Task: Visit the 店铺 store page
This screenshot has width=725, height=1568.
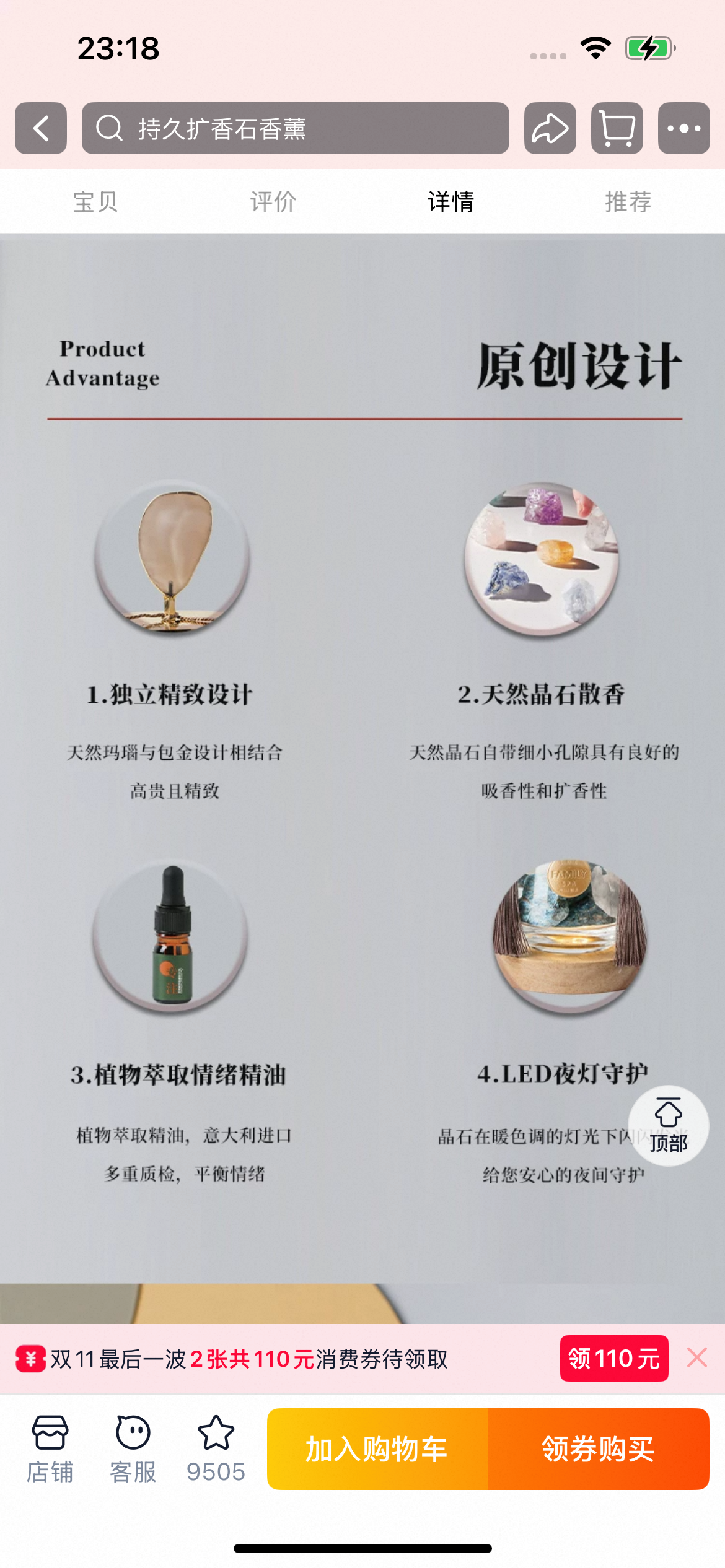Action: coord(50,1448)
